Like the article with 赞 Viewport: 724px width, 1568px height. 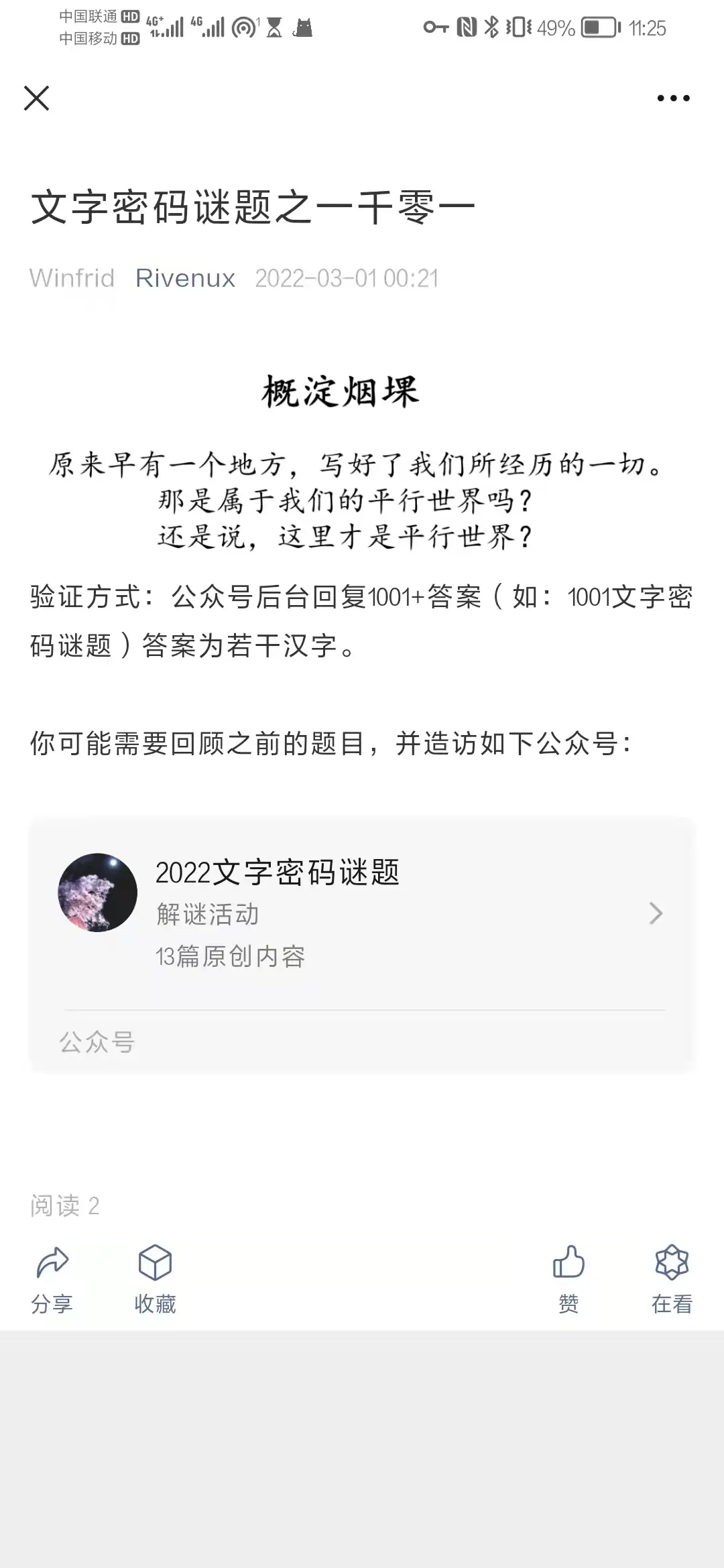coord(568,1279)
